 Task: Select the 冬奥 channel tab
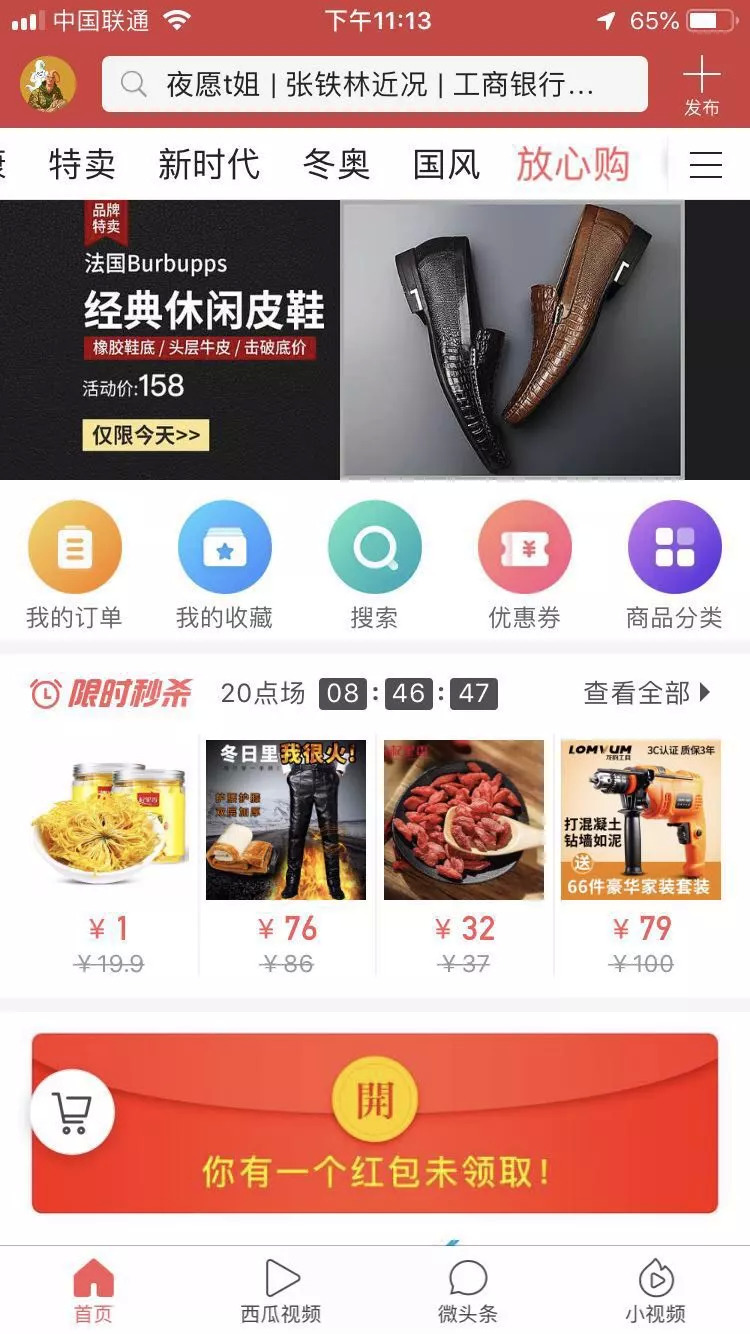click(x=336, y=165)
